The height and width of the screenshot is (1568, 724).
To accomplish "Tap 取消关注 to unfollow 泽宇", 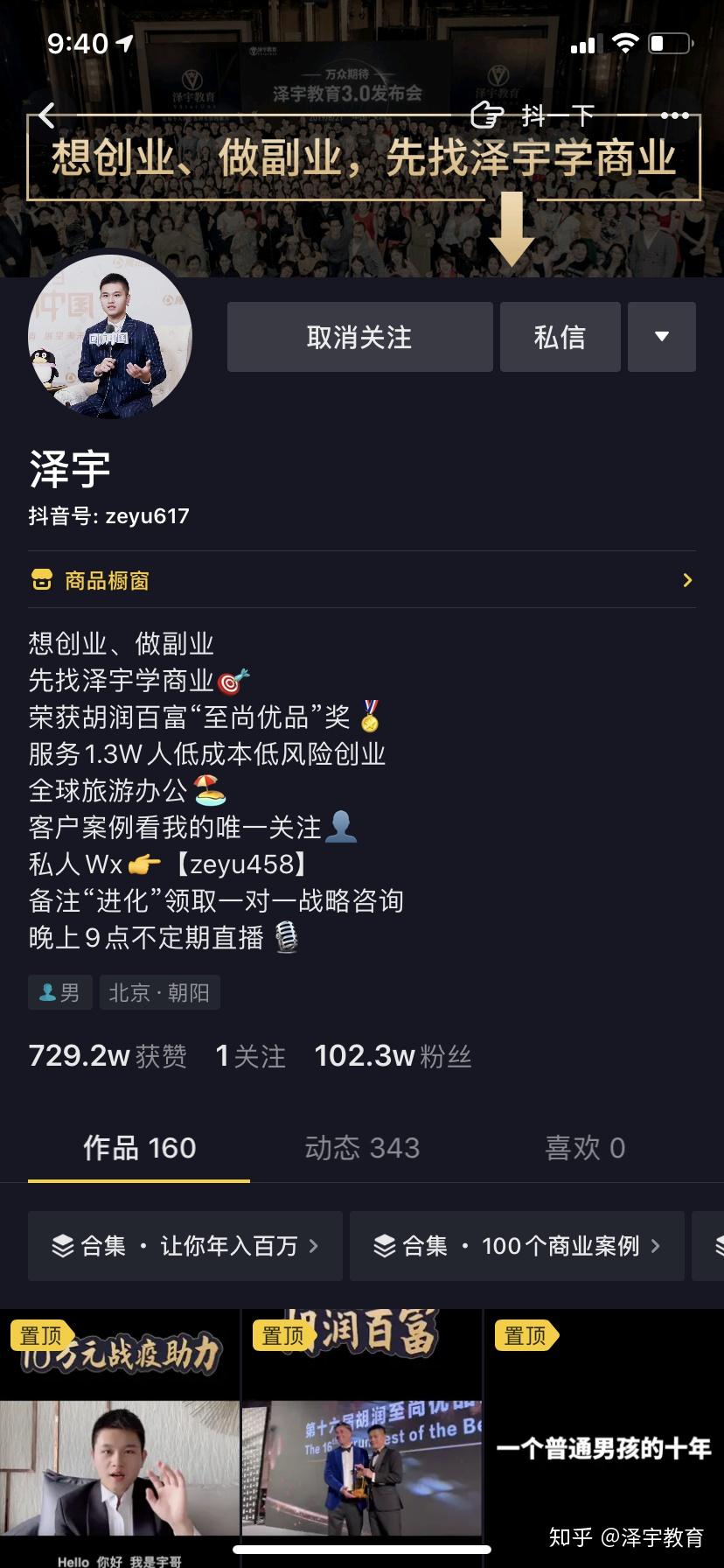I will 359,337.
